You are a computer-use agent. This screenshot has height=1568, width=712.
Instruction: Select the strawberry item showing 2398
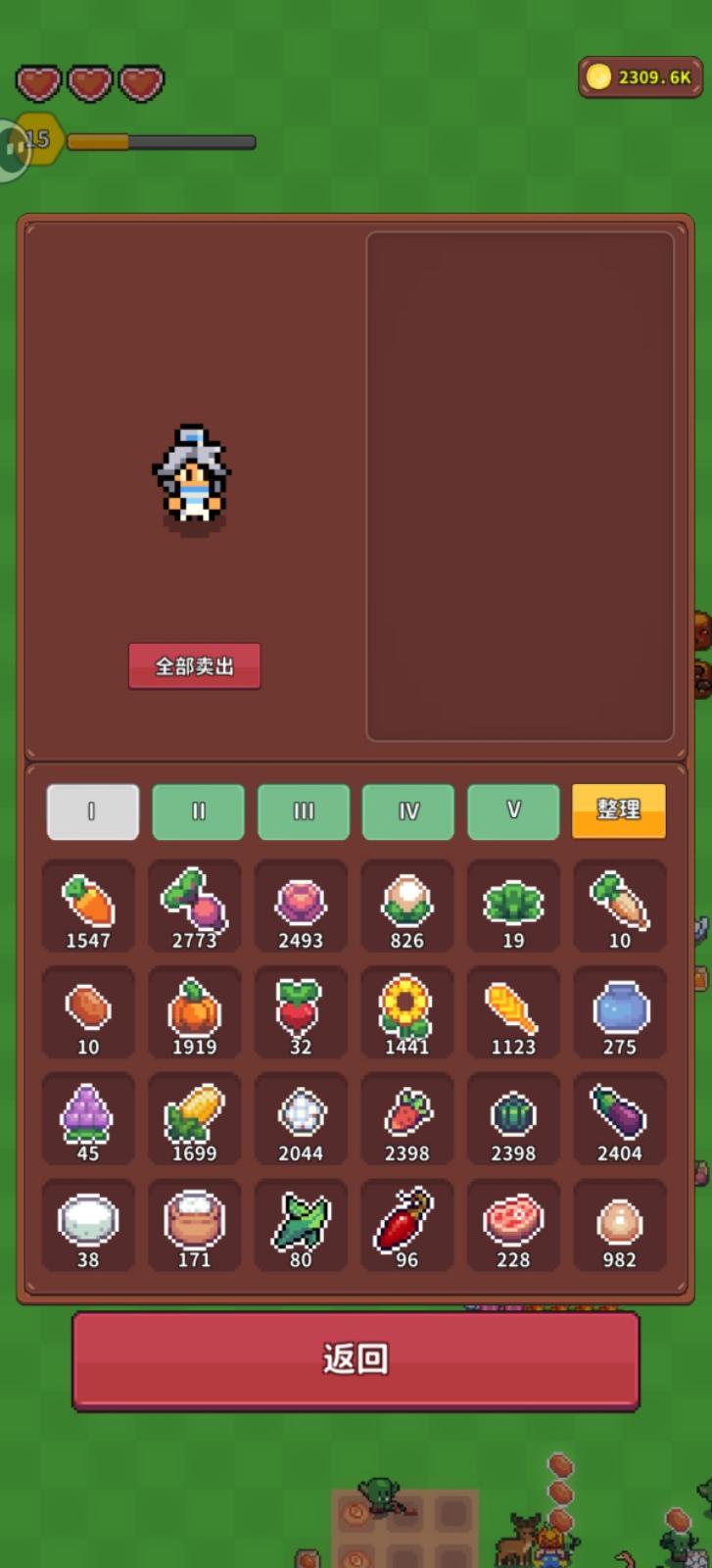click(x=406, y=1118)
